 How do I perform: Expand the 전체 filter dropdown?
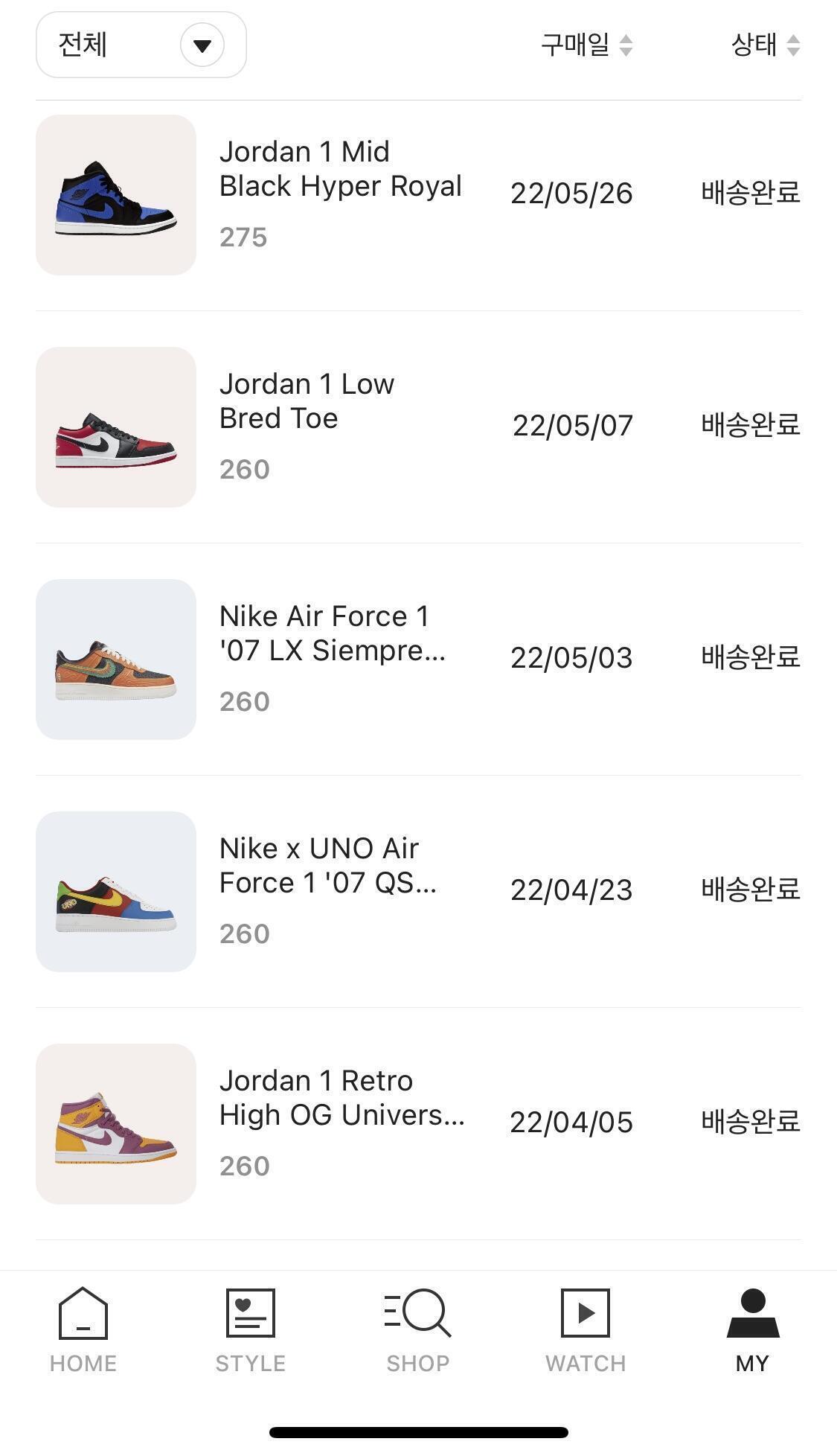[x=141, y=45]
